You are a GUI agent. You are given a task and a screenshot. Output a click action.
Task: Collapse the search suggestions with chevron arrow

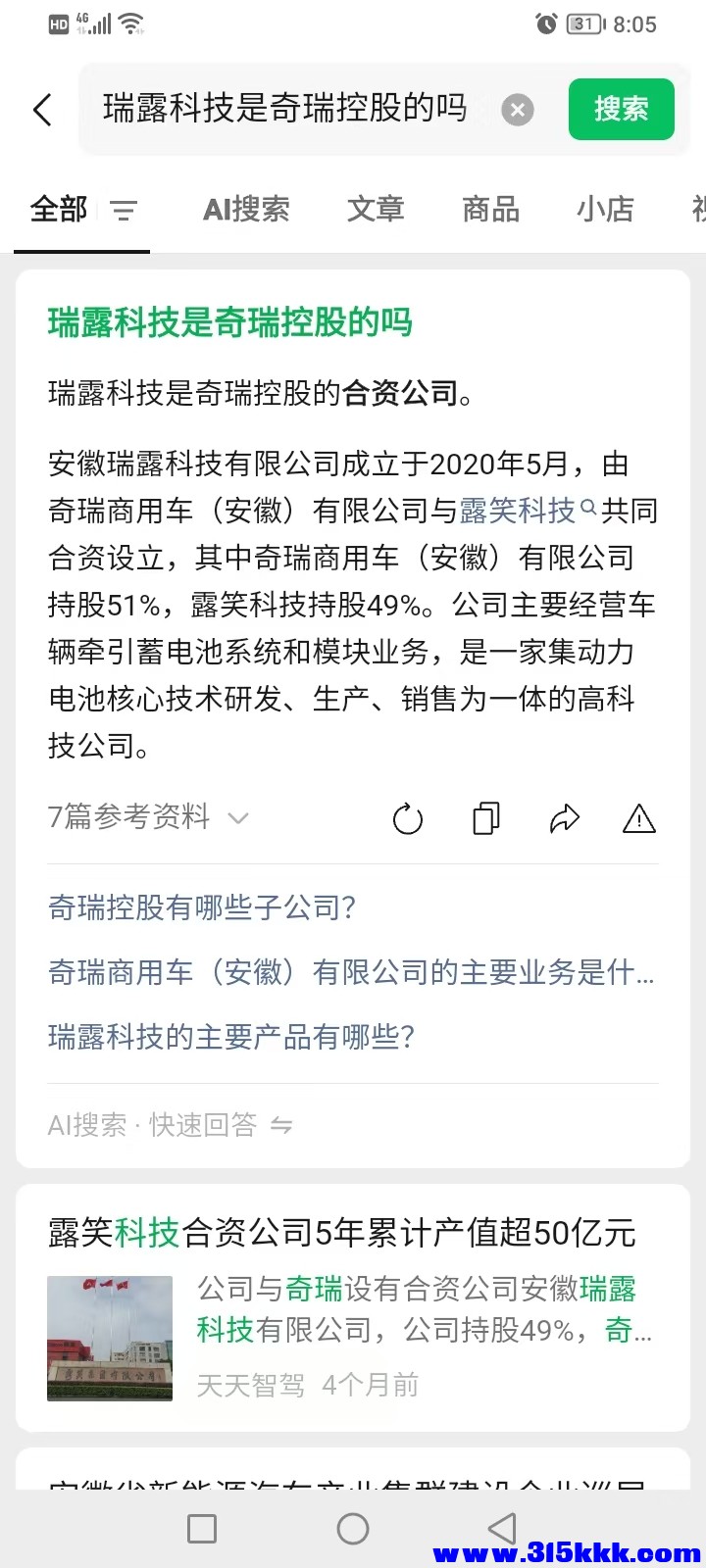(239, 817)
